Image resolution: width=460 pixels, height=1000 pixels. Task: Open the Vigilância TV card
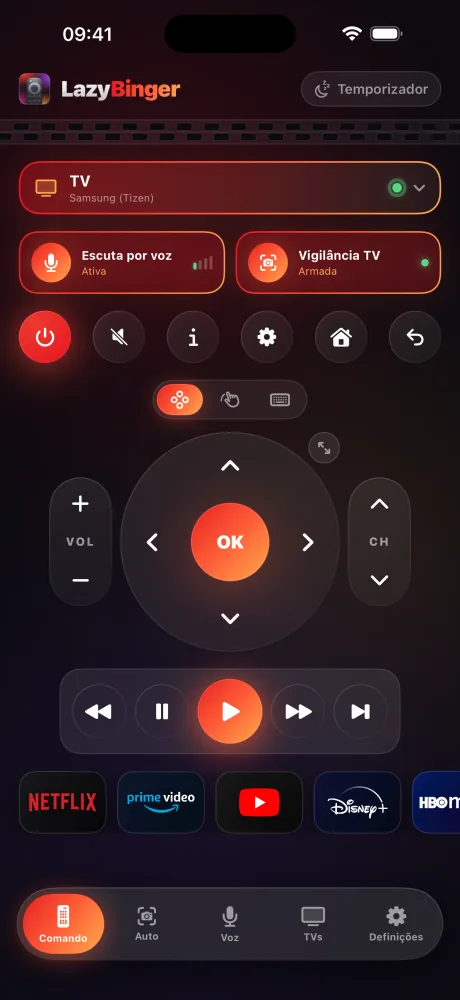(x=338, y=262)
